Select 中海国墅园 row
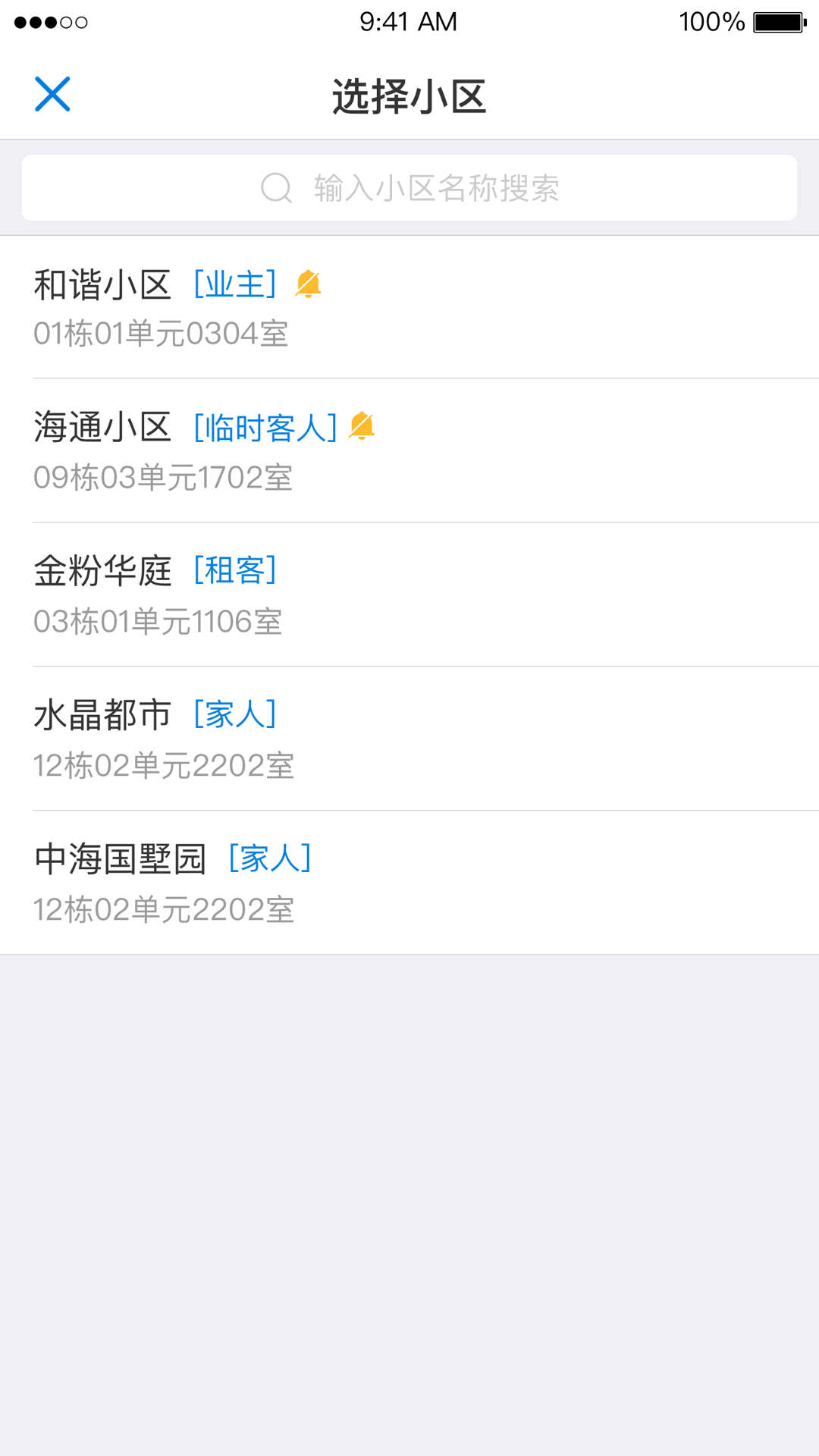The image size is (819, 1456). click(409, 883)
